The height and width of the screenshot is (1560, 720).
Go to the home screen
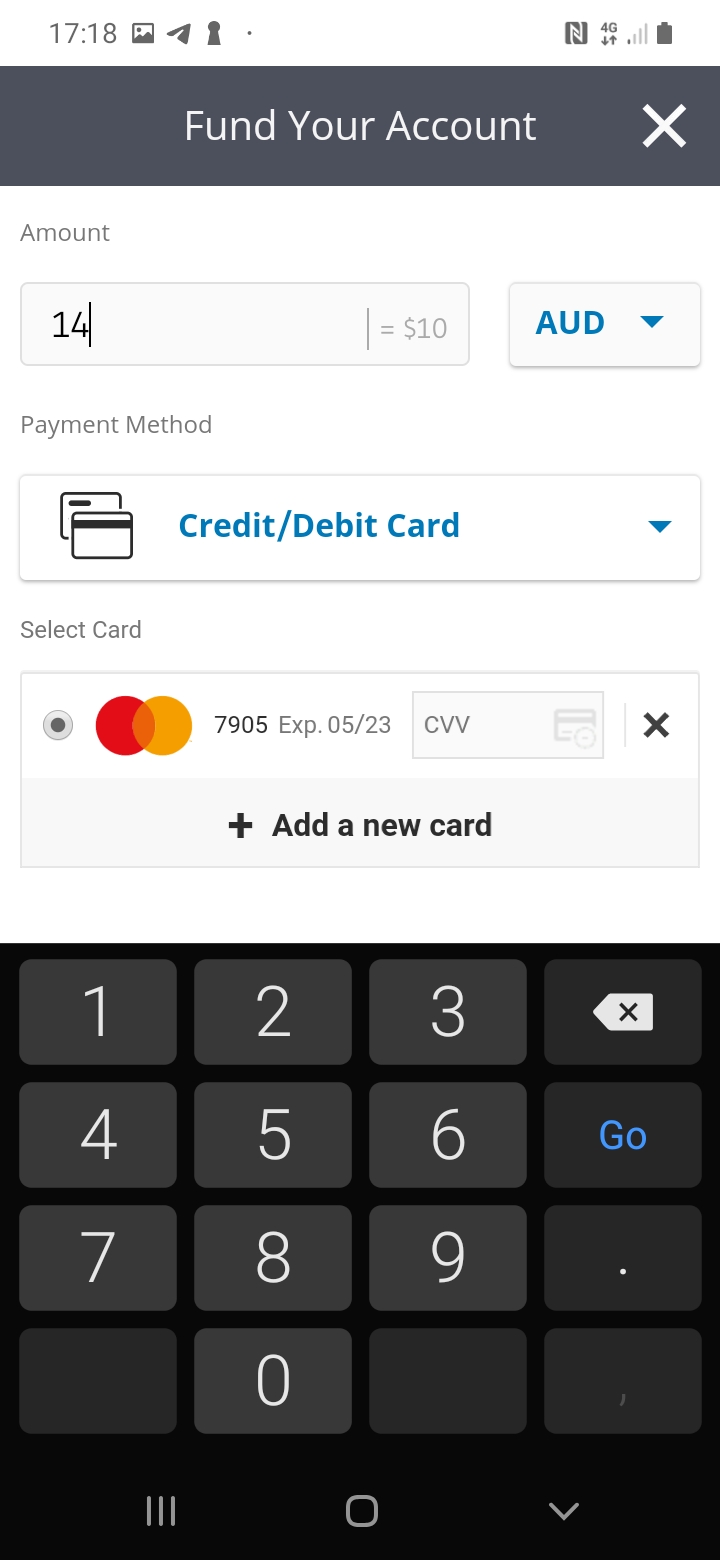pos(361,1510)
